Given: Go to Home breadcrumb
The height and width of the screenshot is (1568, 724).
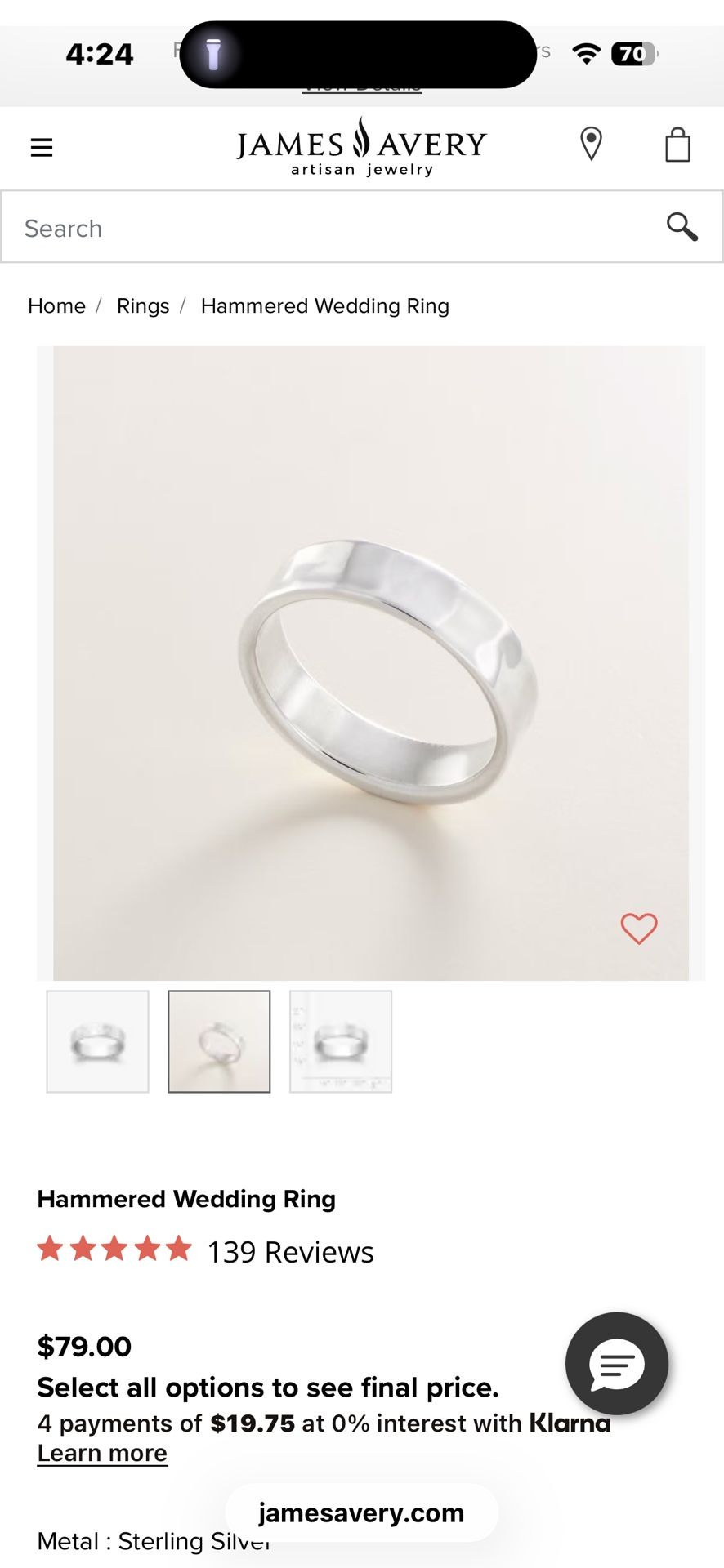Looking at the screenshot, I should (x=56, y=306).
